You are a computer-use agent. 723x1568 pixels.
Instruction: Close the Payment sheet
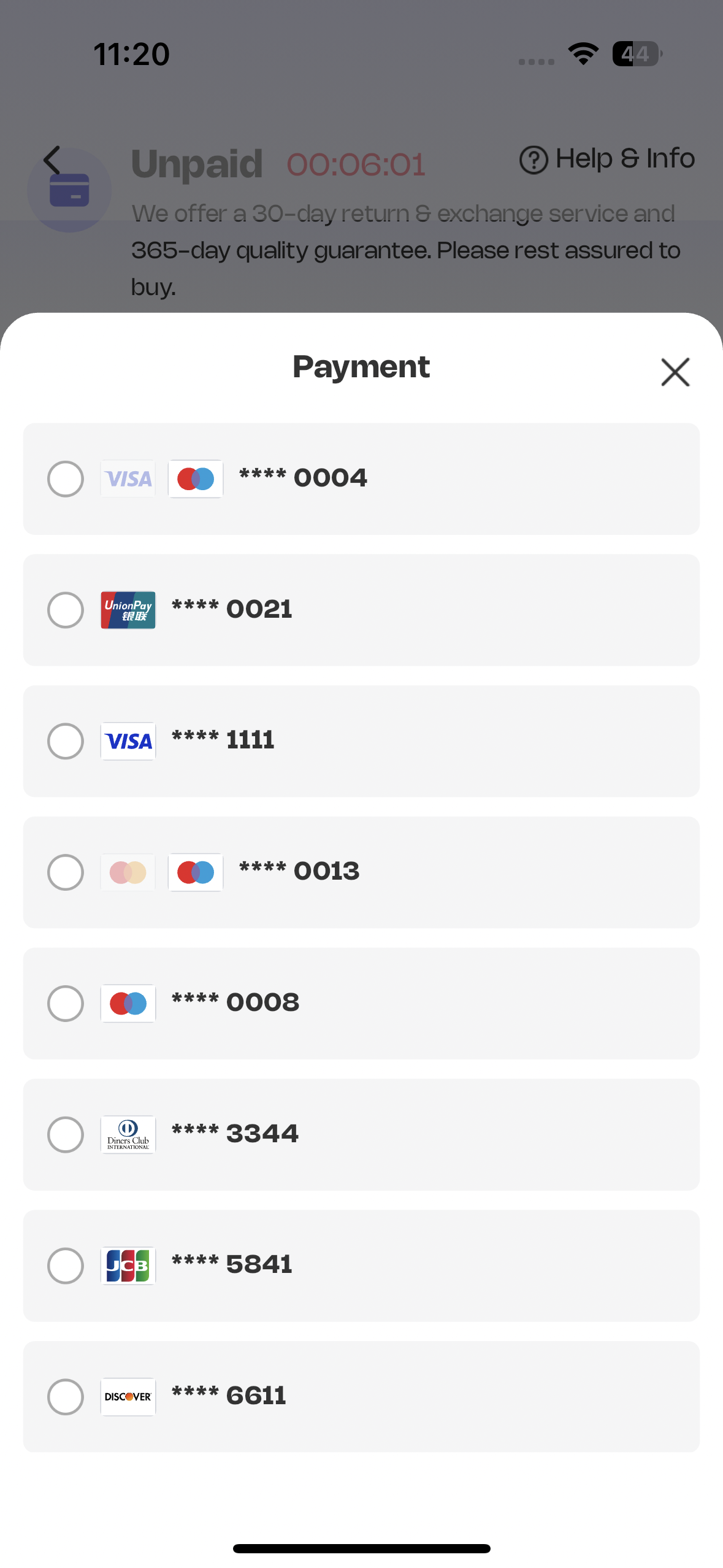coord(675,372)
